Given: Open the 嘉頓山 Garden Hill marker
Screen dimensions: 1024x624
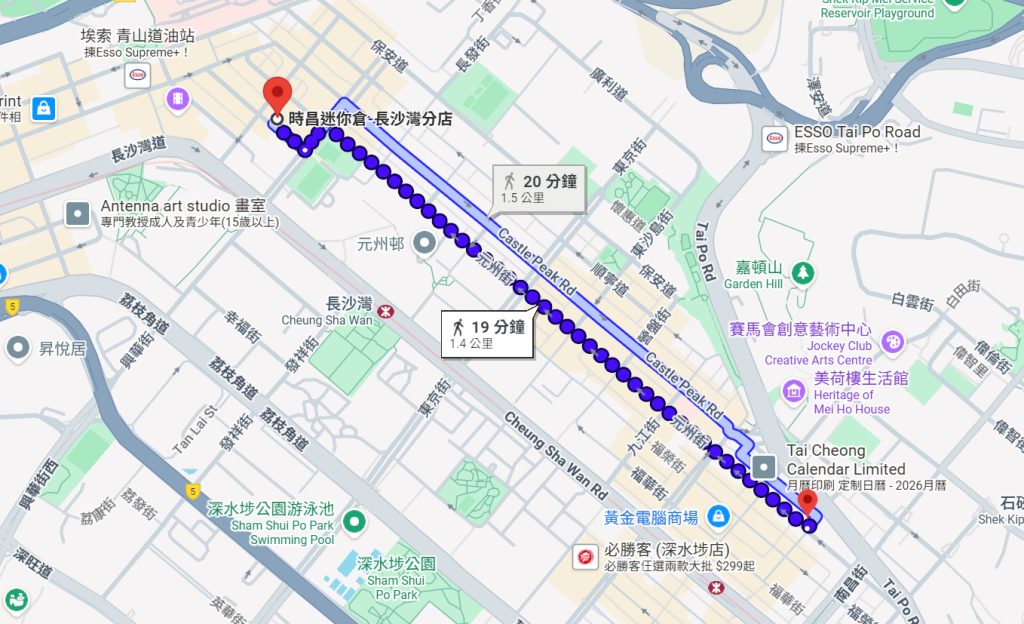Looking at the screenshot, I should 802,272.
